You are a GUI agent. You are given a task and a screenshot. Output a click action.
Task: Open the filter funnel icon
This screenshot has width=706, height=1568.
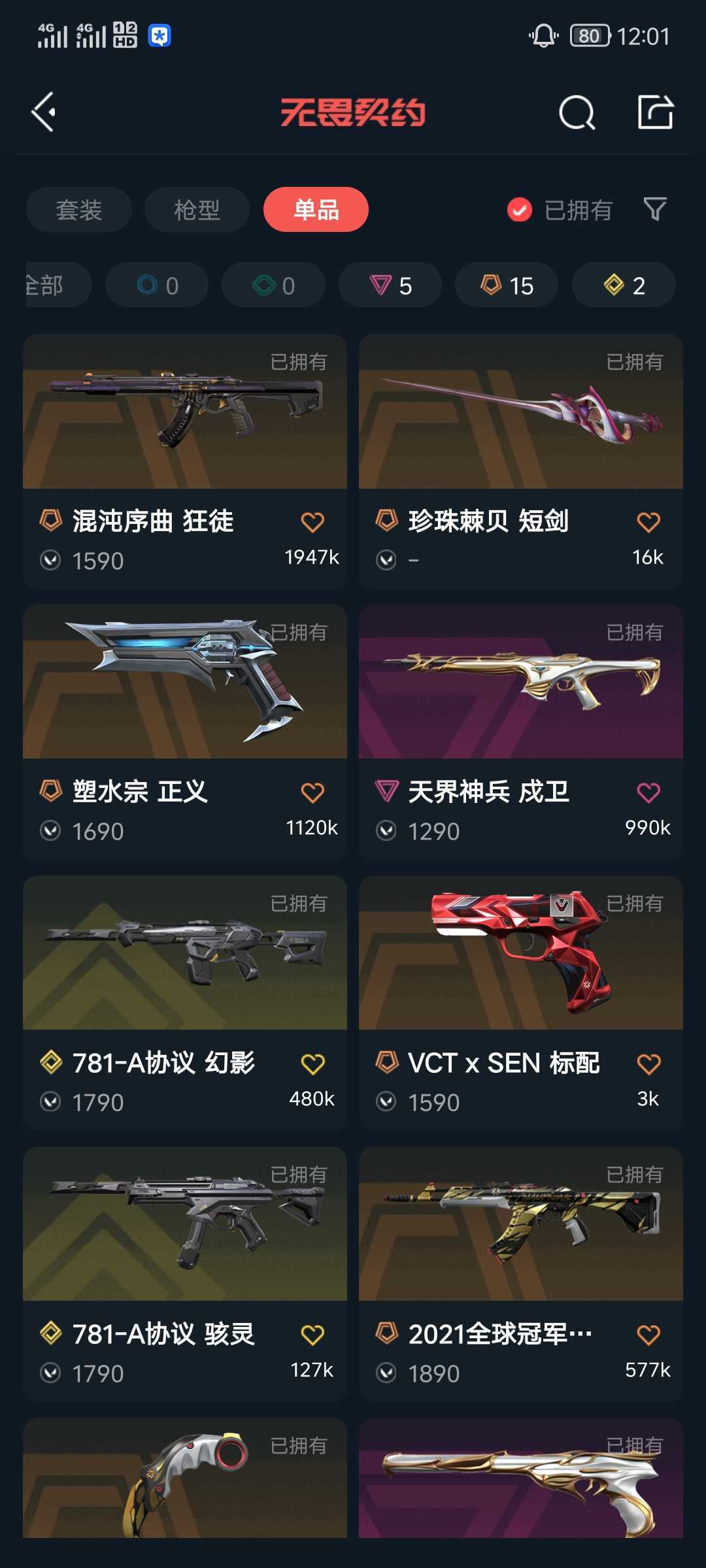655,209
